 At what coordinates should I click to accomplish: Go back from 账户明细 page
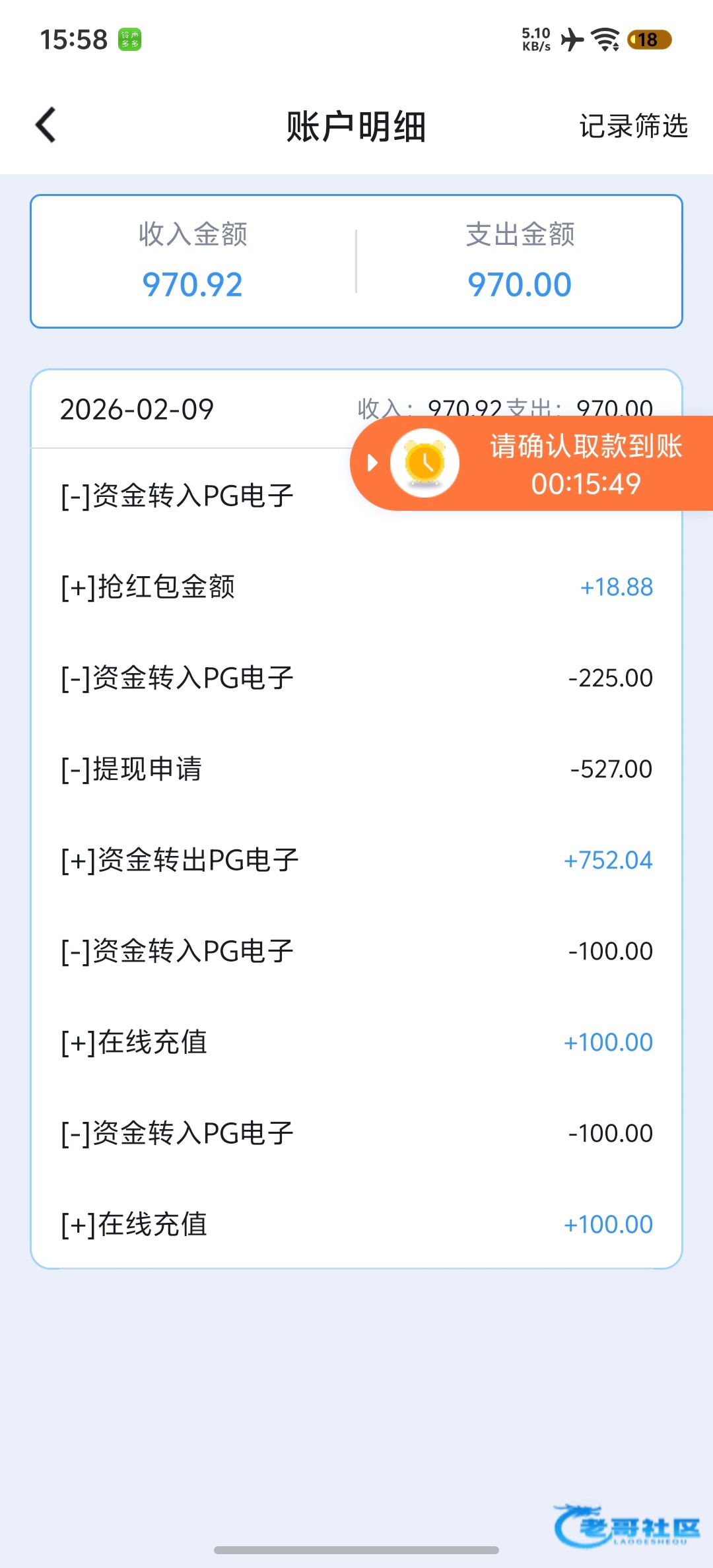(46, 125)
